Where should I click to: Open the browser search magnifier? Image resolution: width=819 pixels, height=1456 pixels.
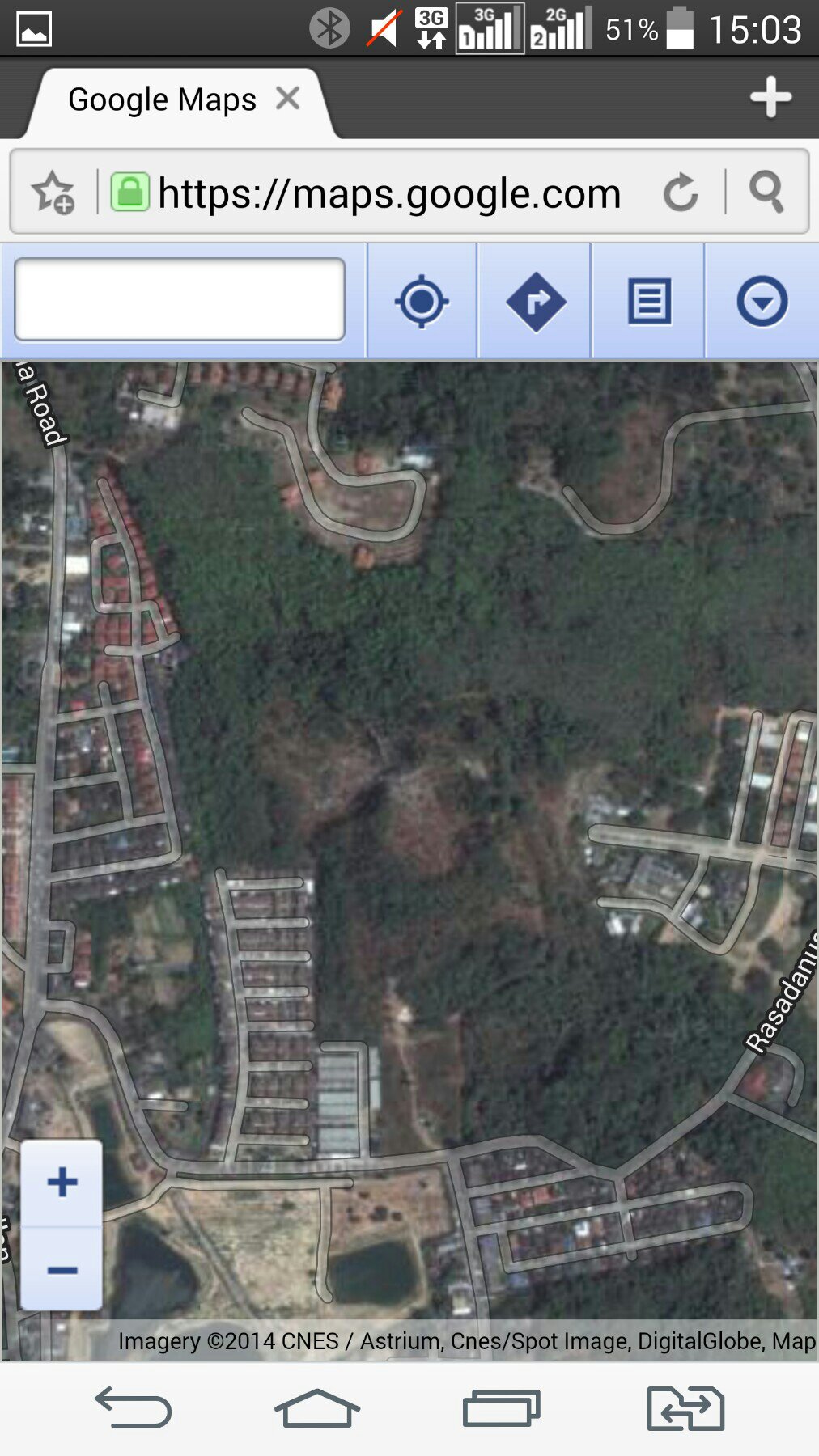(x=766, y=193)
